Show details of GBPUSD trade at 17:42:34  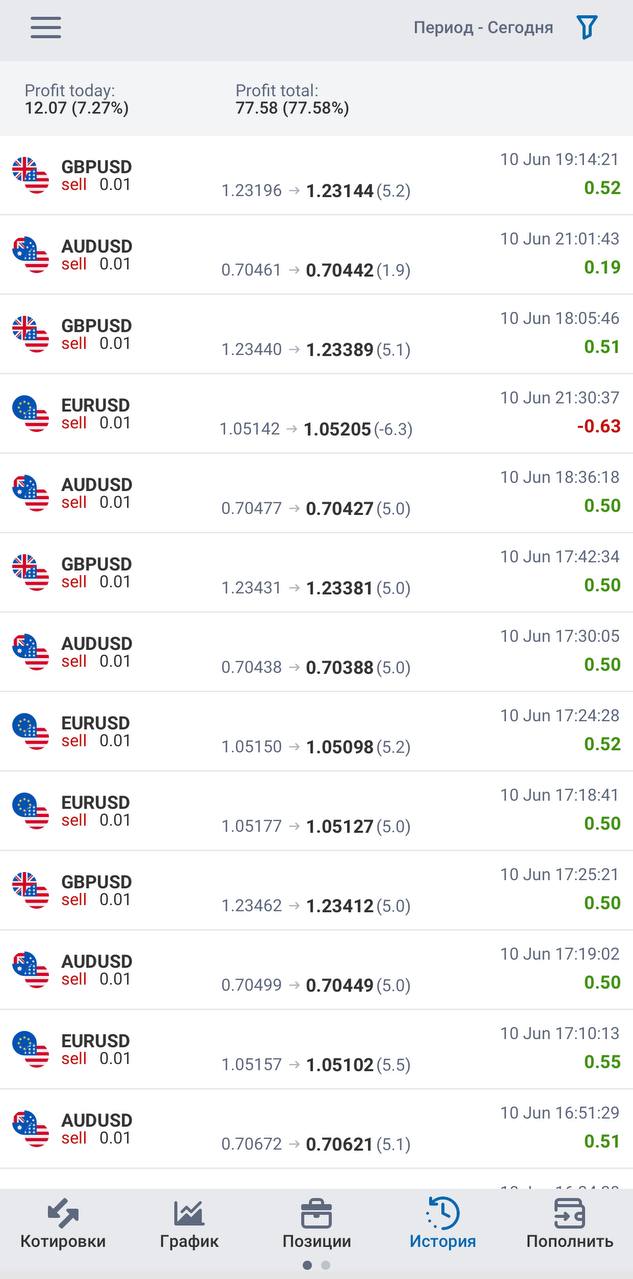316,573
